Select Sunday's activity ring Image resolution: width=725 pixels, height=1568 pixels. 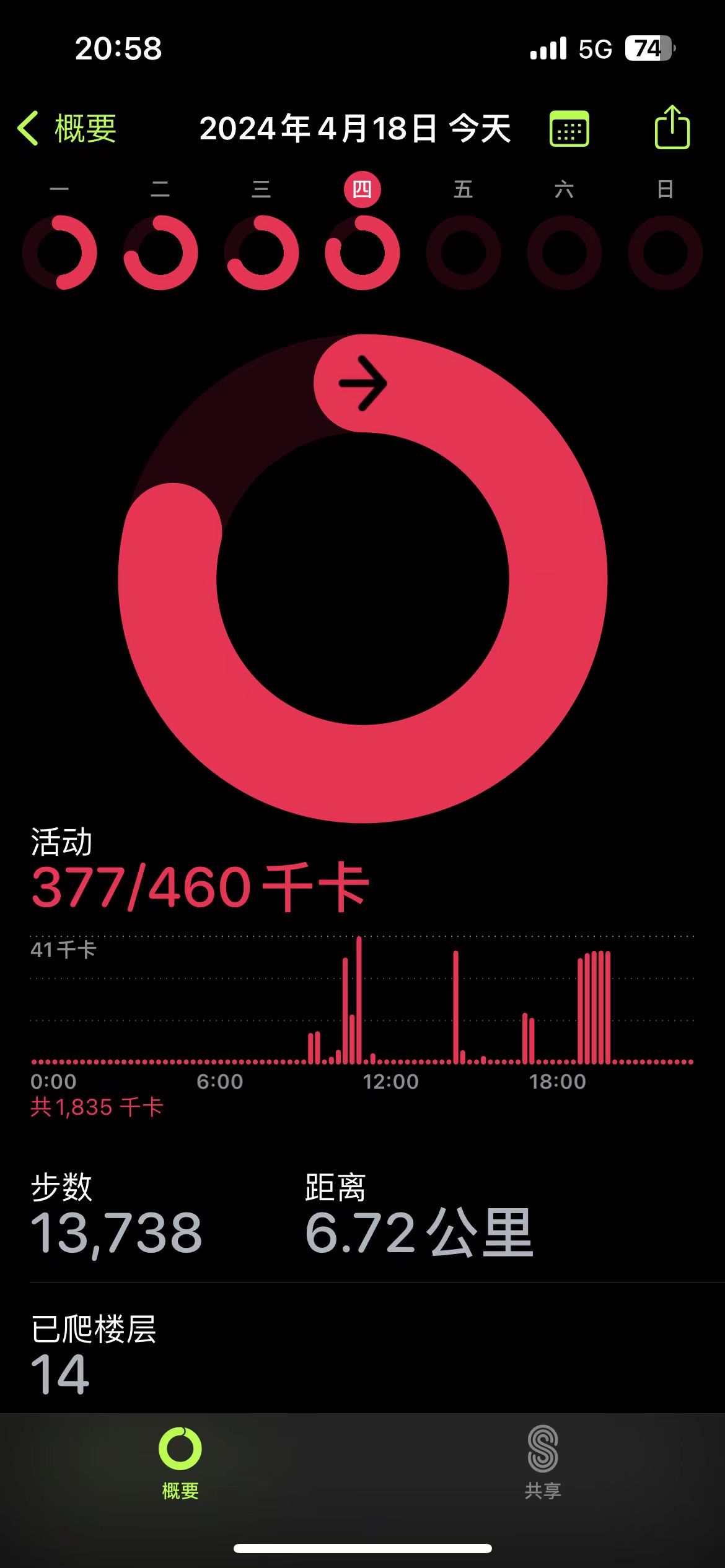point(665,252)
